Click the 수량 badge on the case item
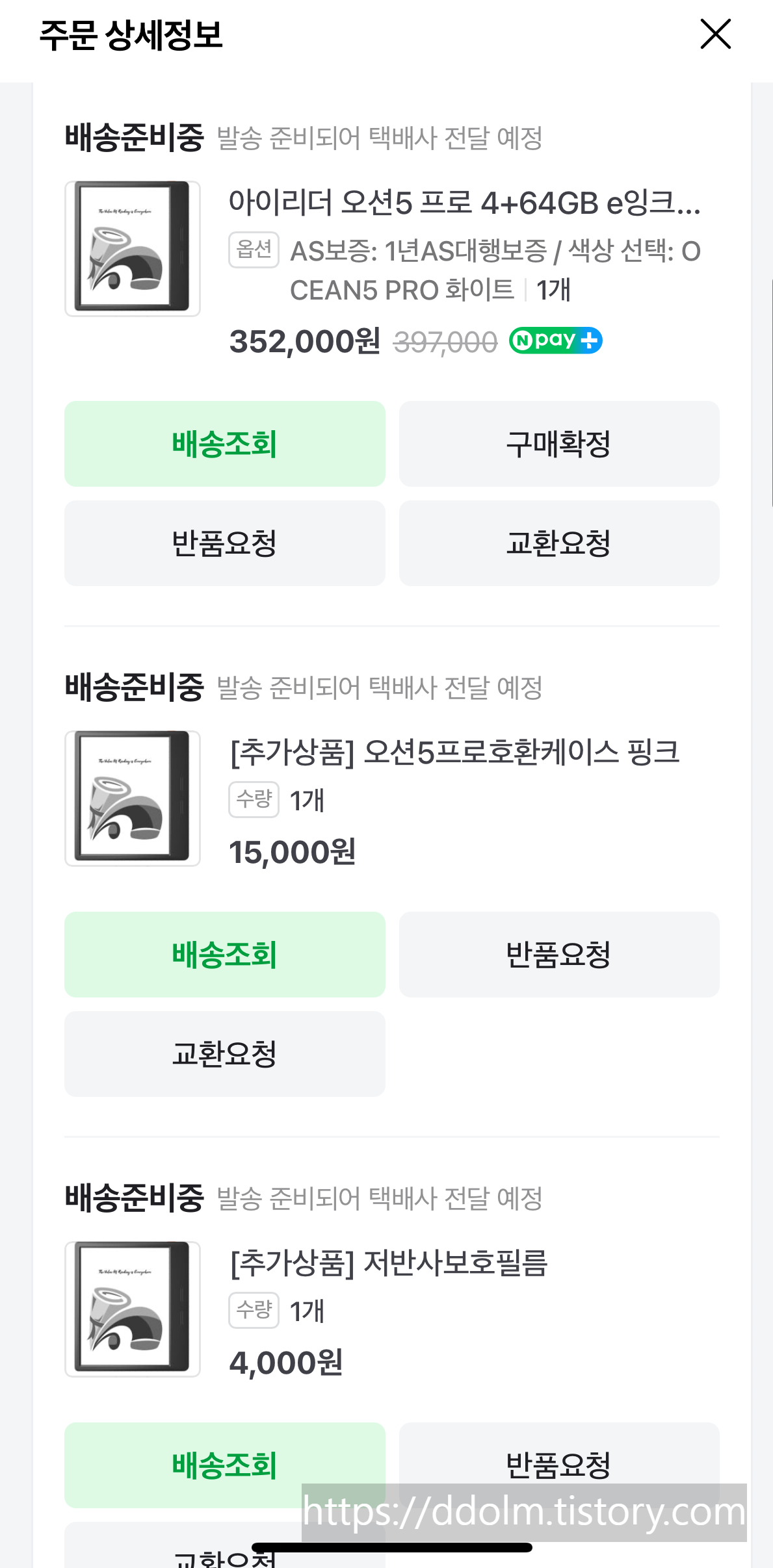Image resolution: width=773 pixels, height=1568 pixels. (254, 801)
